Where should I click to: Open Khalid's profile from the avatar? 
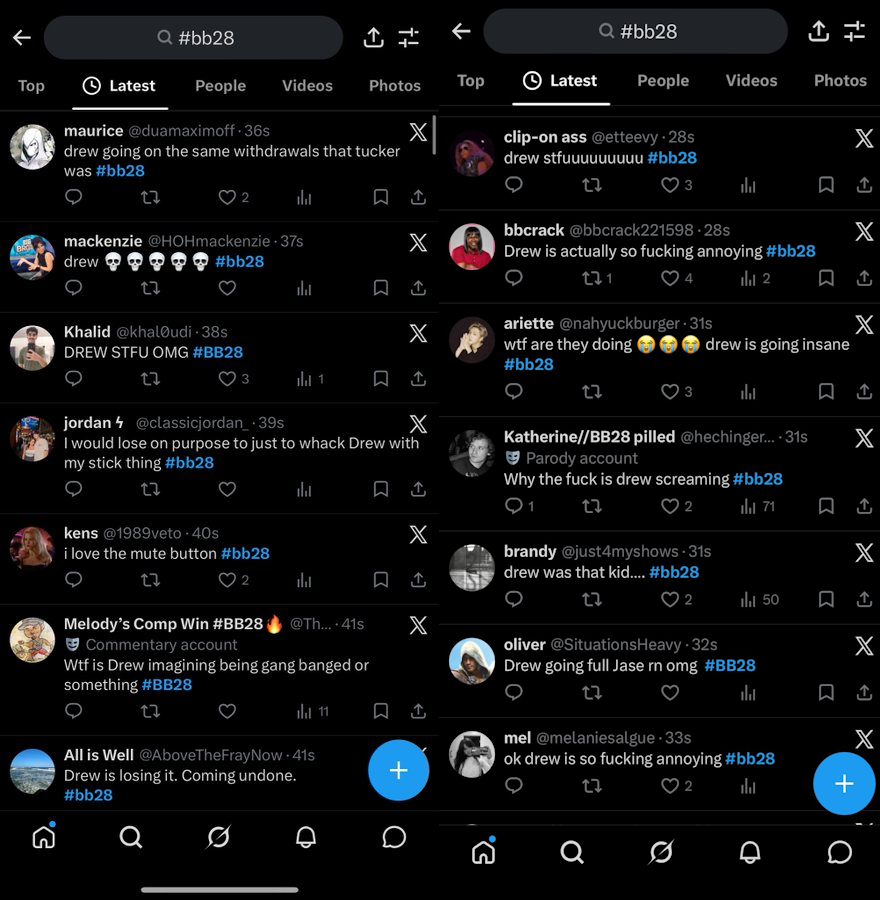(x=33, y=348)
